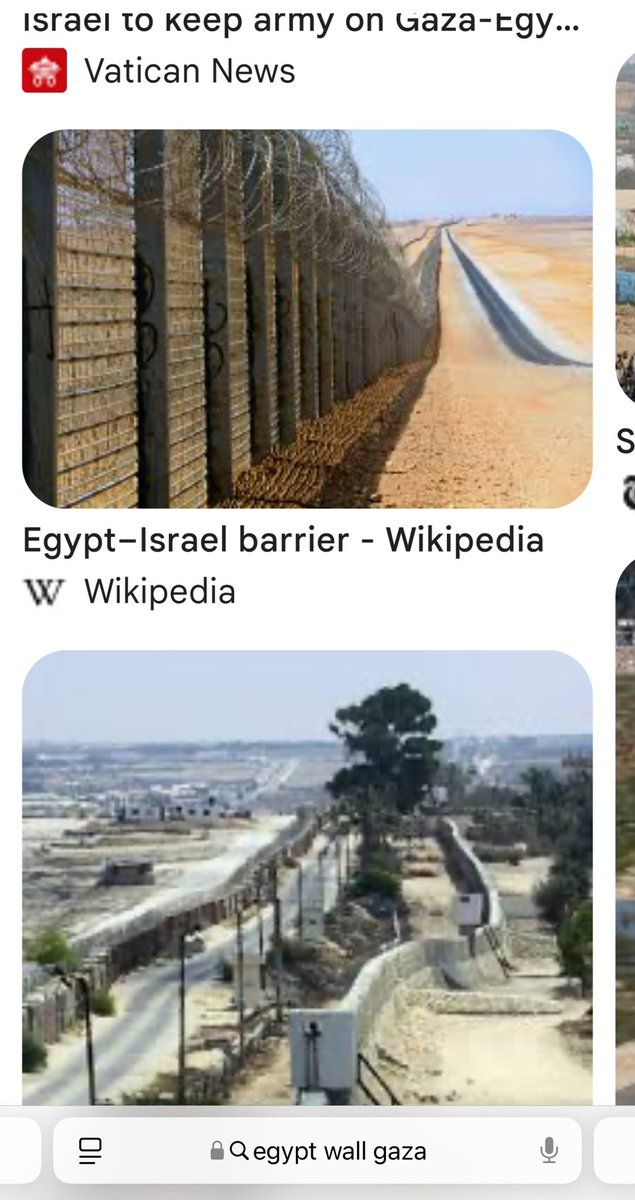The height and width of the screenshot is (1200, 635).
Task: Tap the address bar showing egypt wall gaza
Action: tap(328, 1151)
